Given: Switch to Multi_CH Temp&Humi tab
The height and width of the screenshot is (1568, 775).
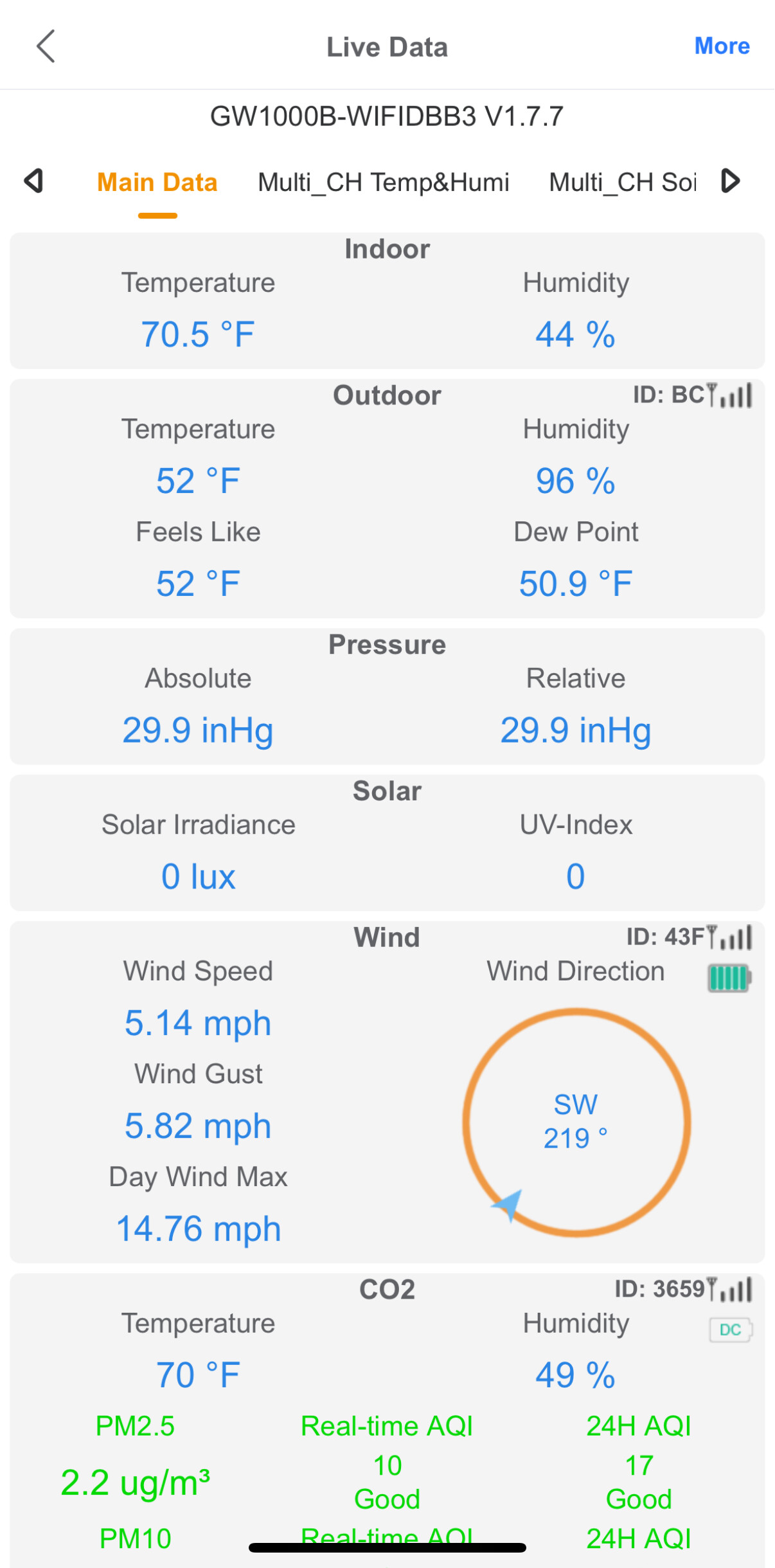Looking at the screenshot, I should pos(383,183).
